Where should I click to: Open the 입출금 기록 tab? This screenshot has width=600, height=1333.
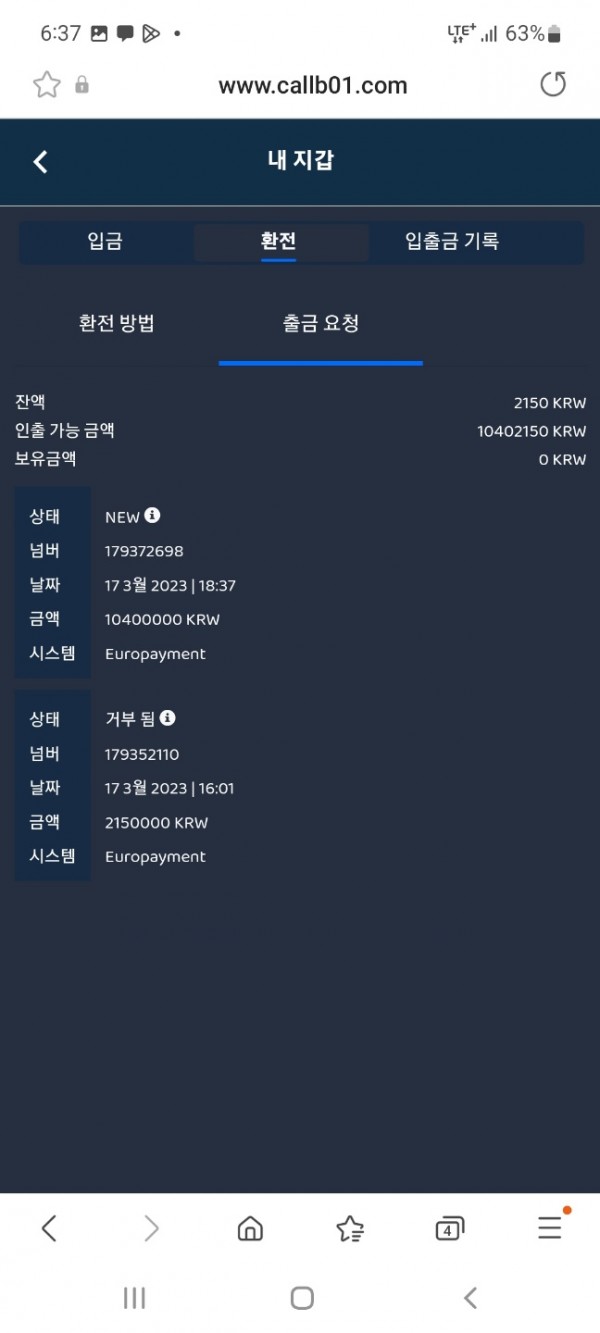click(452, 242)
